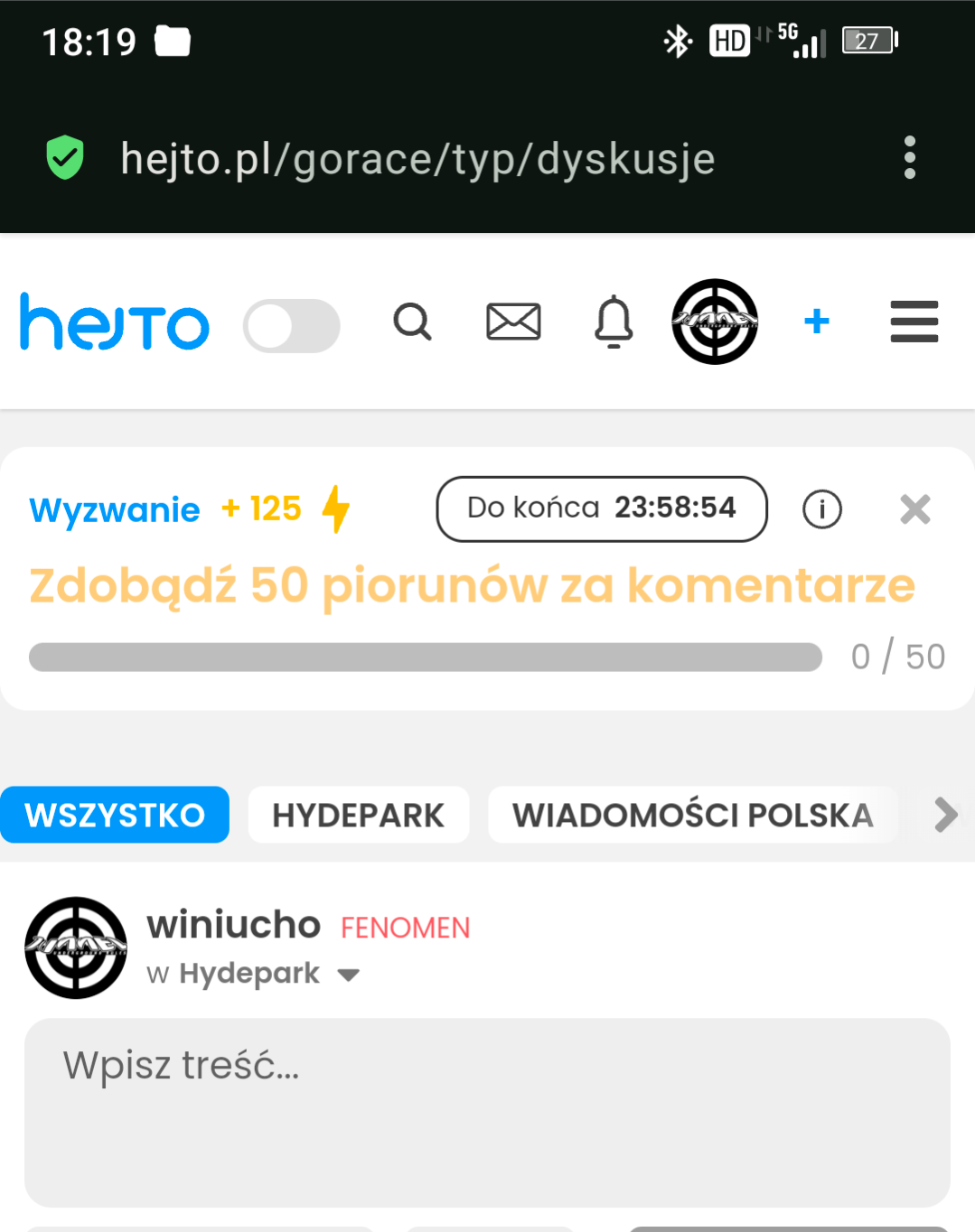The image size is (975, 1232).
Task: Switch to the HYDEPARK tab
Action: click(358, 814)
